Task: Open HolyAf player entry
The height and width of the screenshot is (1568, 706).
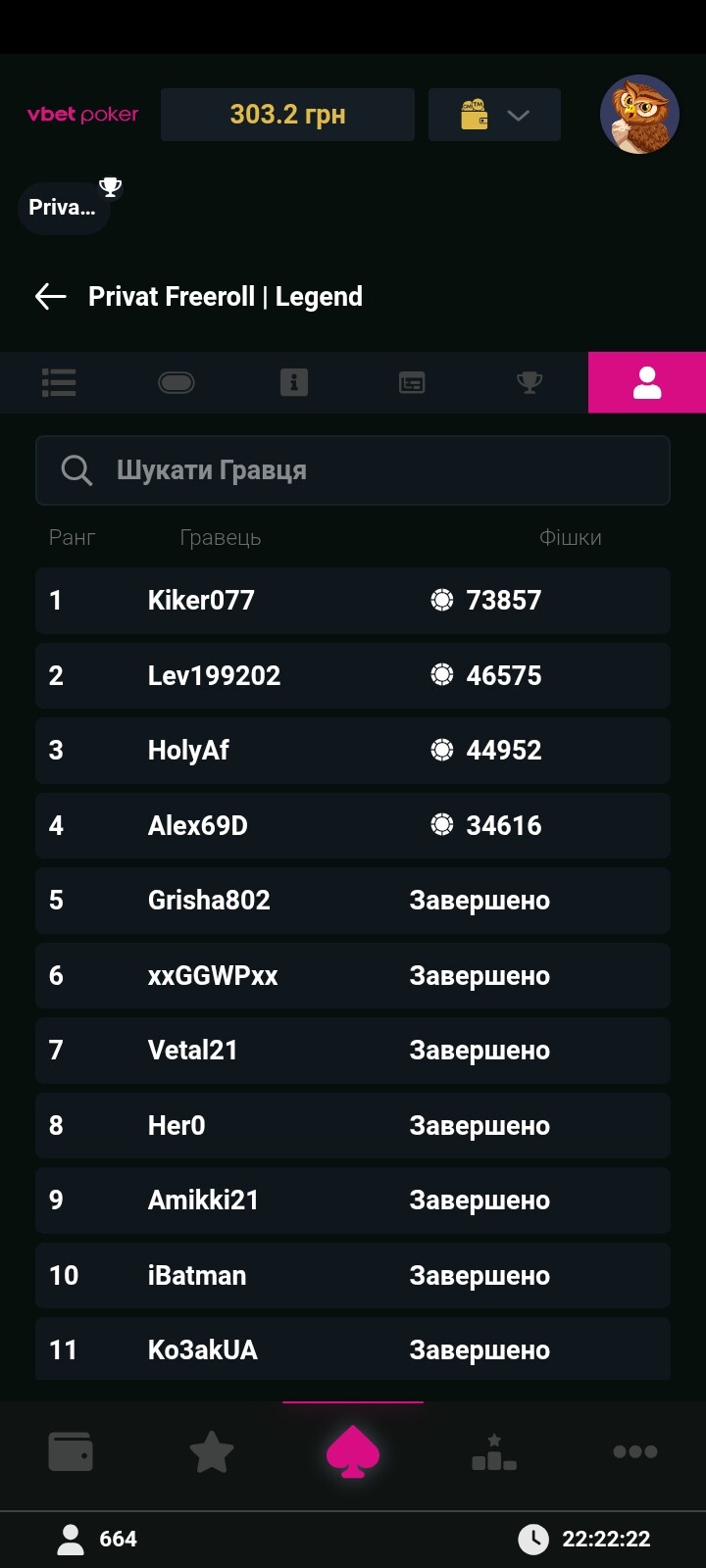Action: 353,750
